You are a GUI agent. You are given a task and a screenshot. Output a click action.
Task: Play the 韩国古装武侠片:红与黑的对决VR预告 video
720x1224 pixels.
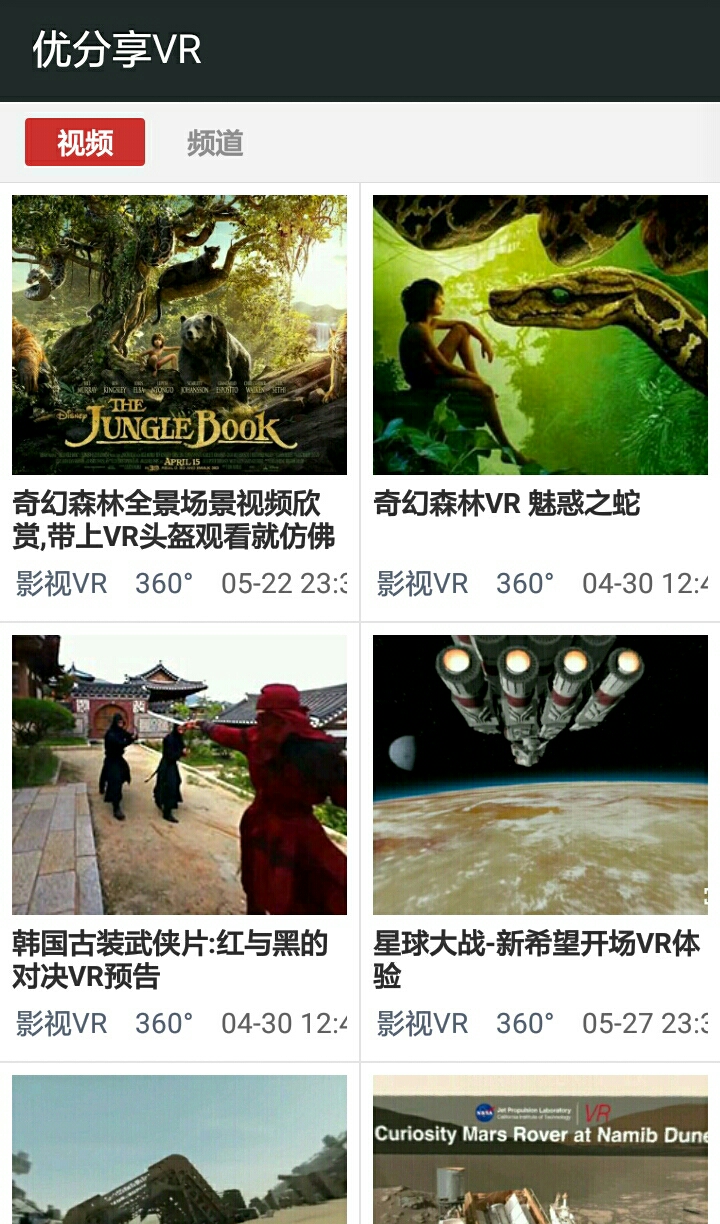click(180, 775)
